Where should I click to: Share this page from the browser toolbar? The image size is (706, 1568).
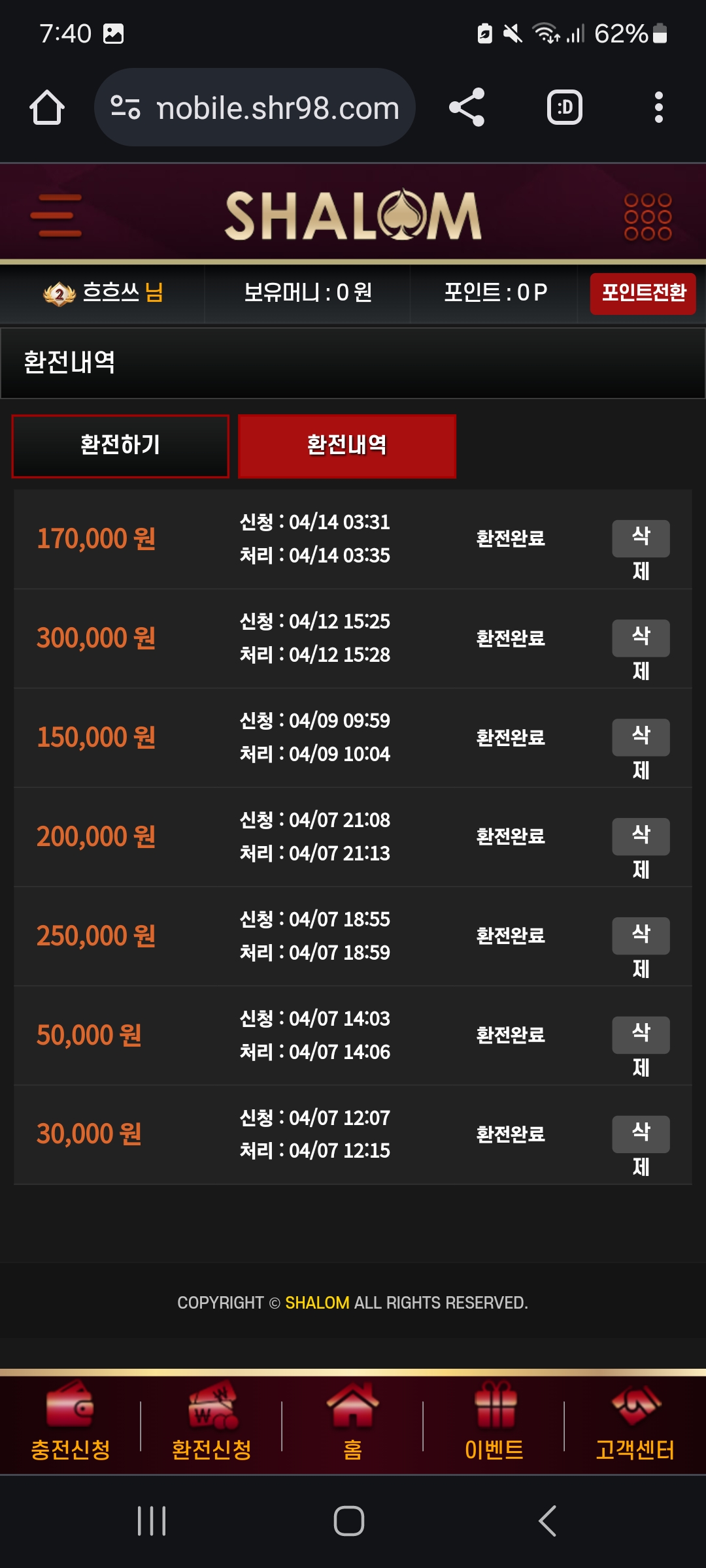(467, 107)
